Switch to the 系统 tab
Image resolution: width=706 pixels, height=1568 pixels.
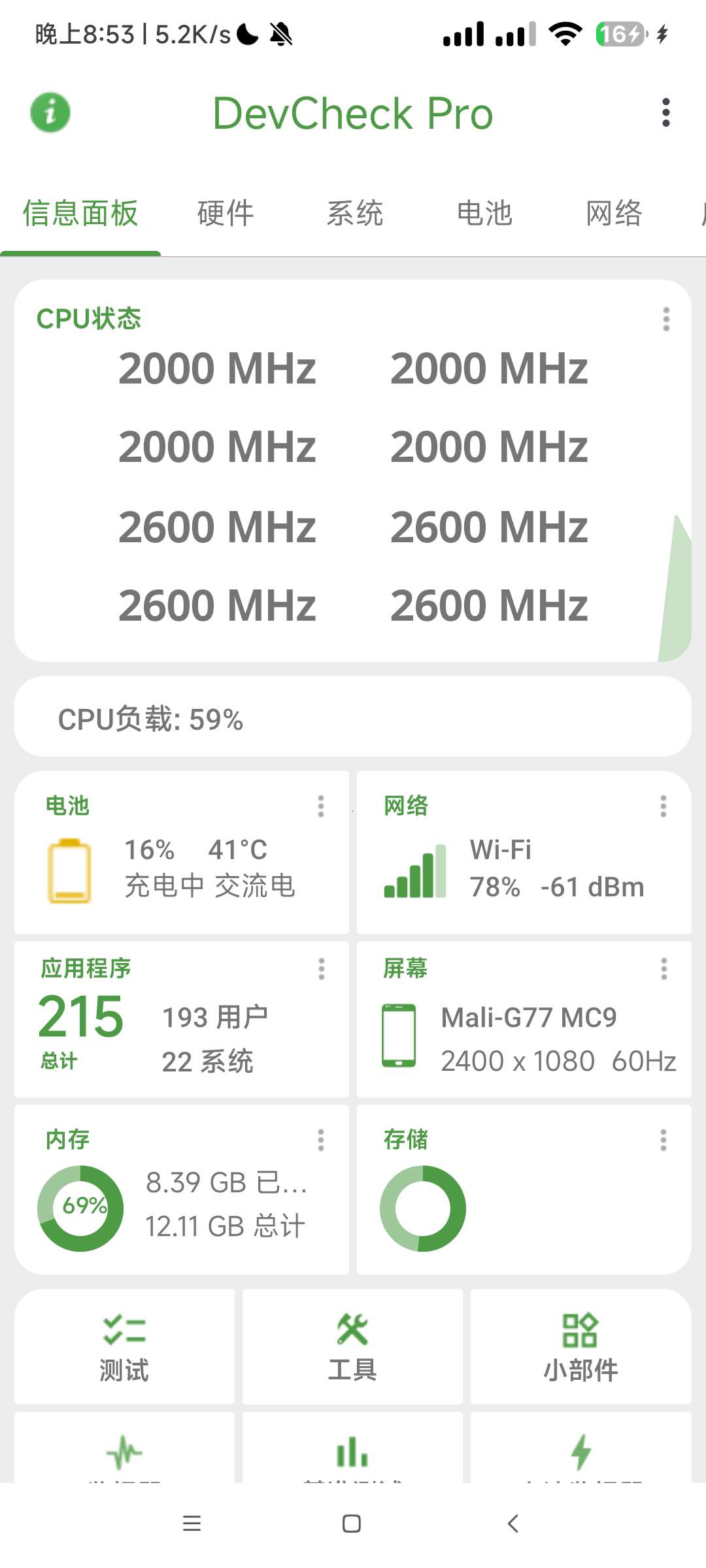pyautogui.click(x=355, y=214)
